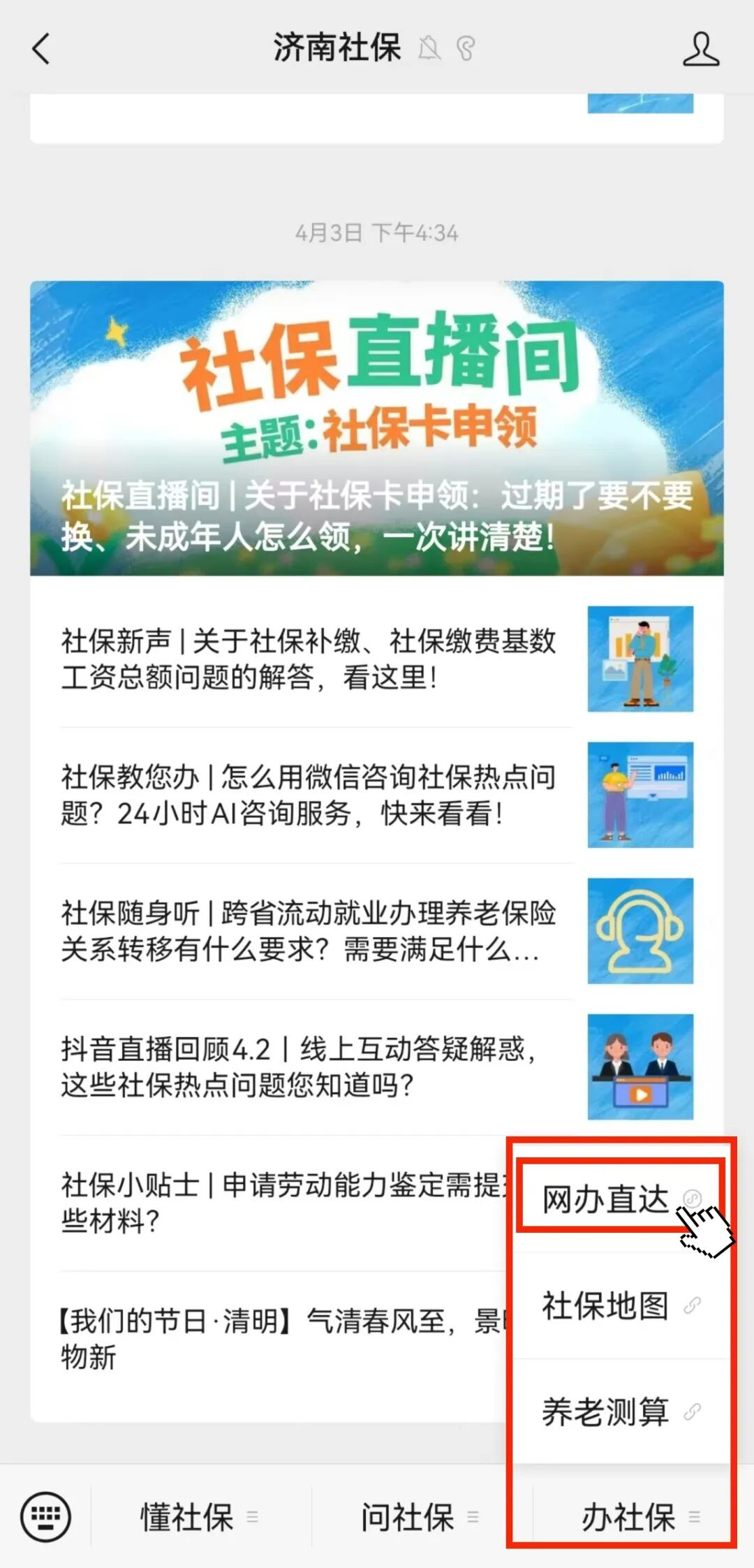
Task: Go back from 济南社保 chat
Action: coord(41,49)
